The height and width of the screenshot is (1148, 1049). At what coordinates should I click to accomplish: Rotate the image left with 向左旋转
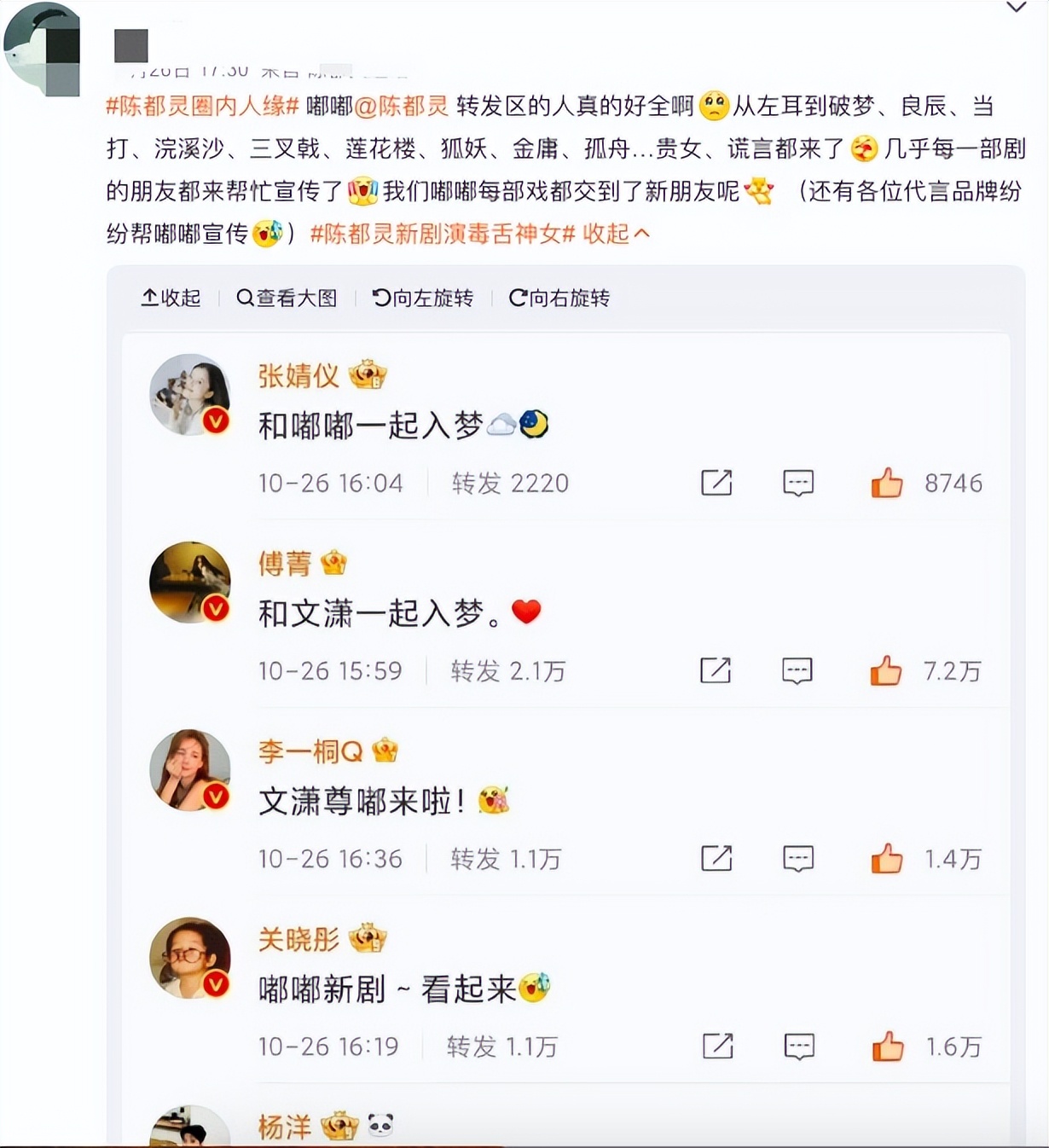click(x=423, y=298)
